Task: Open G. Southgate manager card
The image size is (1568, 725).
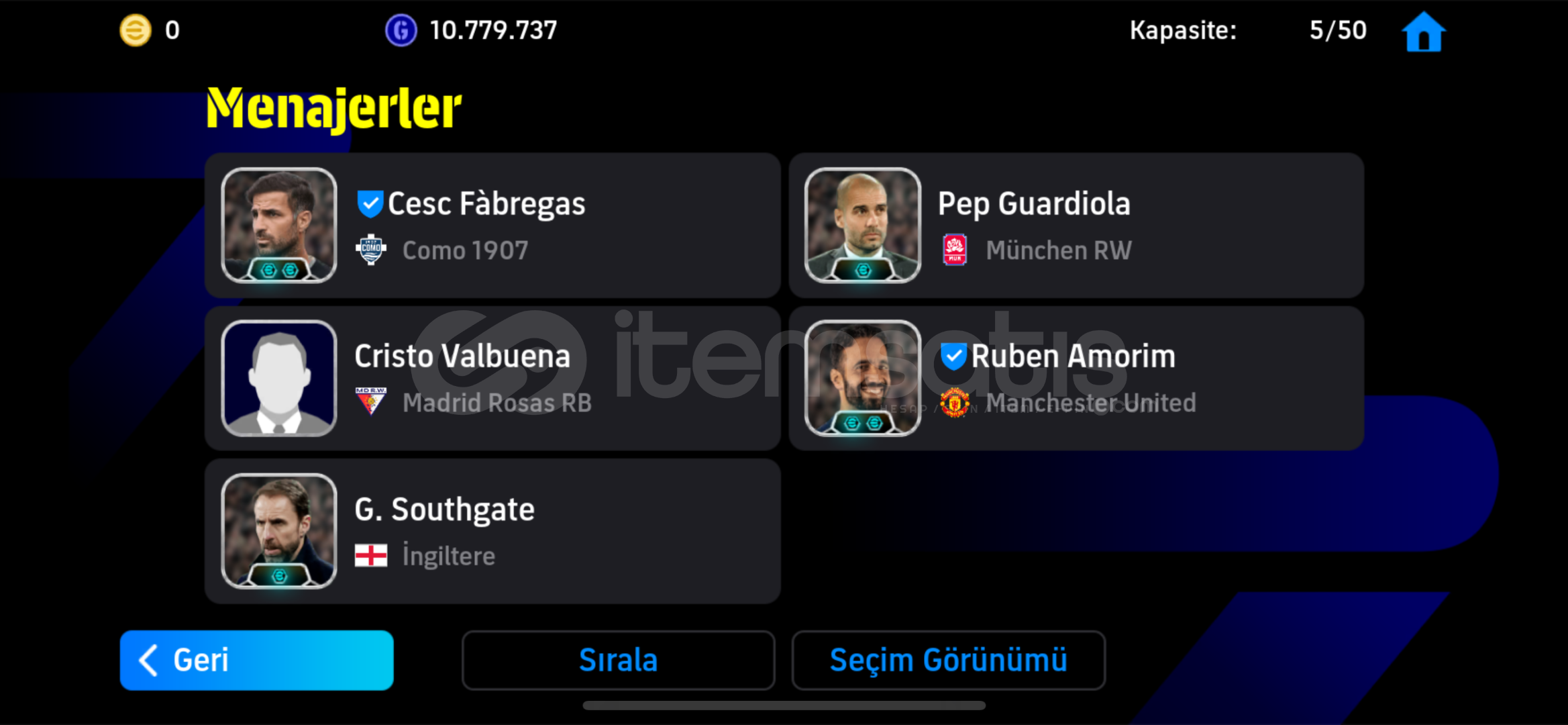Action: [x=492, y=532]
